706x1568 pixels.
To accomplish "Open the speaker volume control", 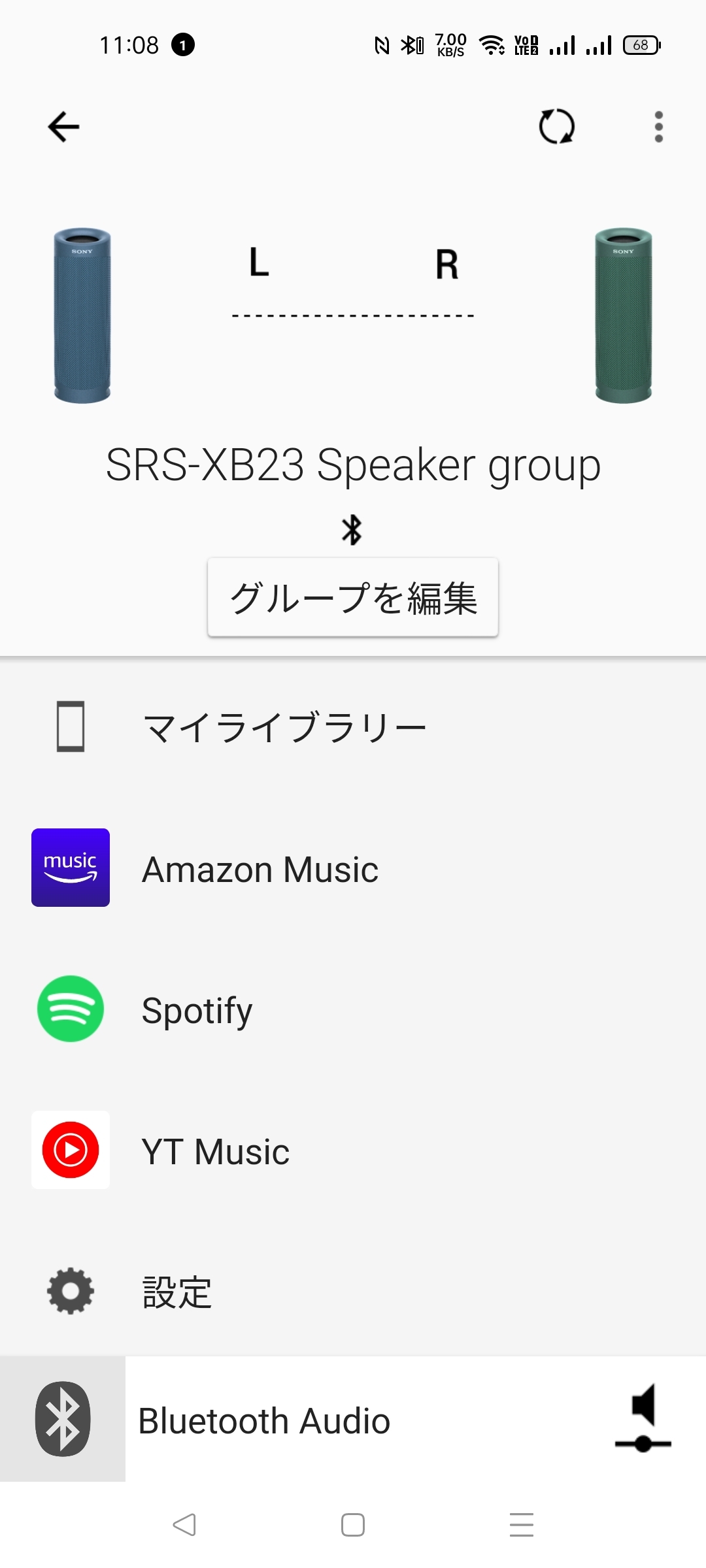I will pos(643,1418).
